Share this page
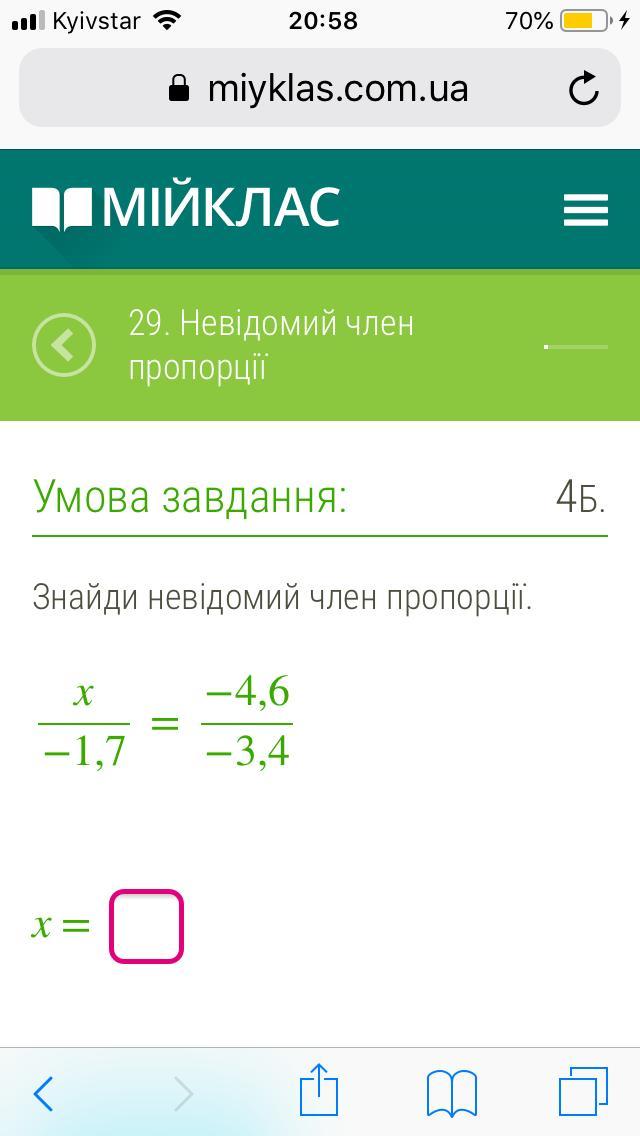Screen dimensions: 640x1136 (319, 1090)
